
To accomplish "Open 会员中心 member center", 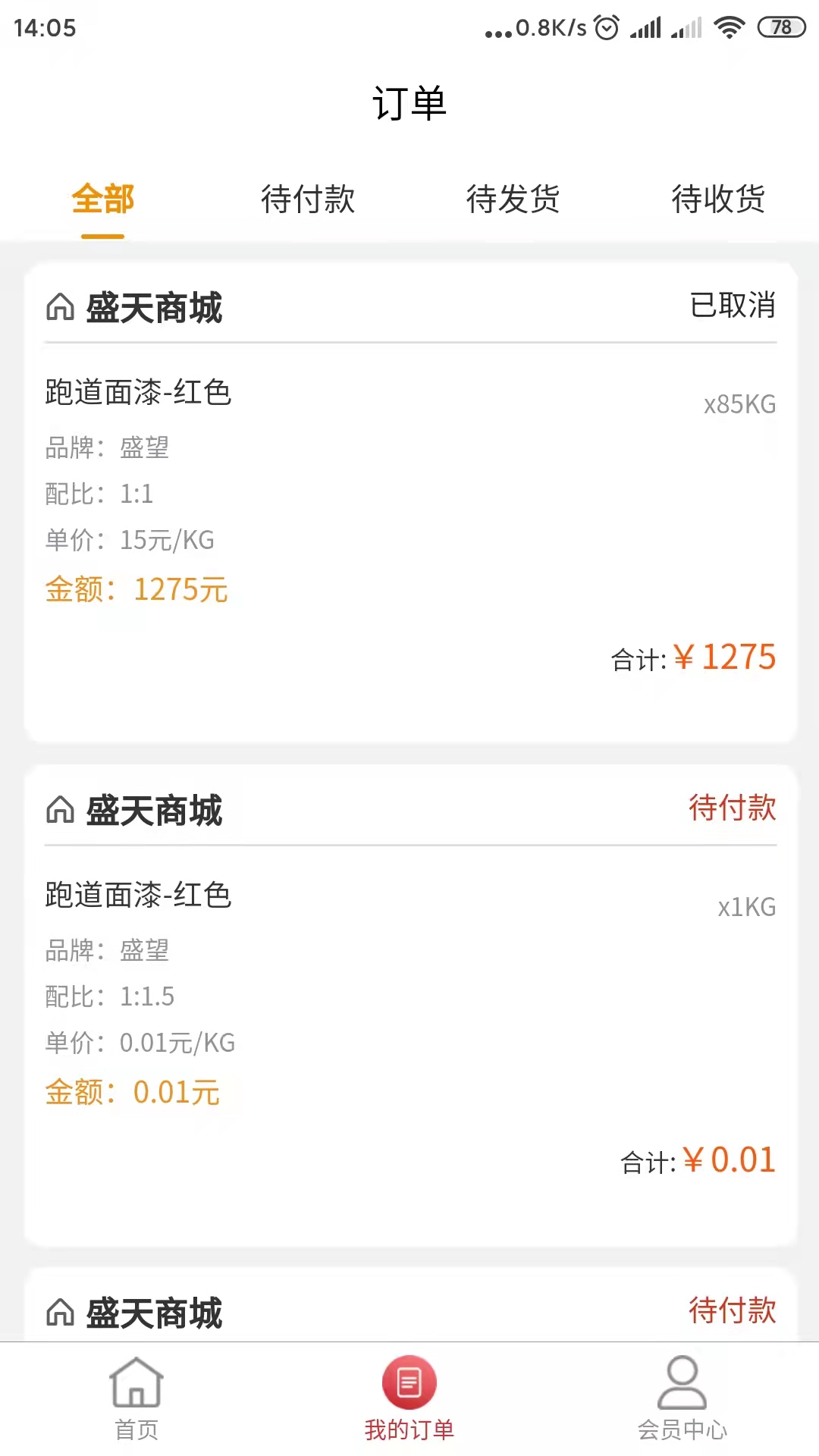I will click(x=682, y=1397).
